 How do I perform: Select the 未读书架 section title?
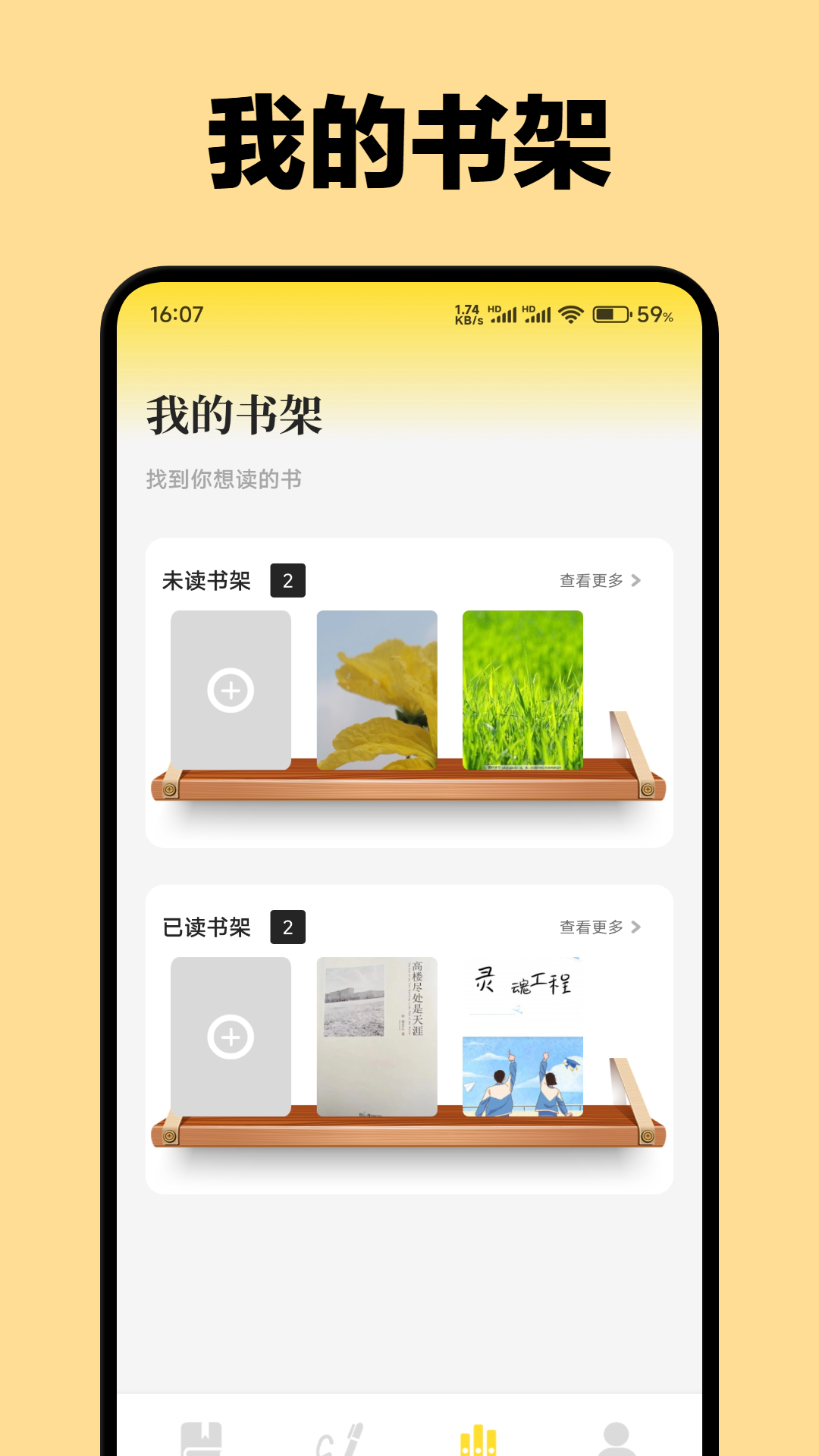point(206,579)
